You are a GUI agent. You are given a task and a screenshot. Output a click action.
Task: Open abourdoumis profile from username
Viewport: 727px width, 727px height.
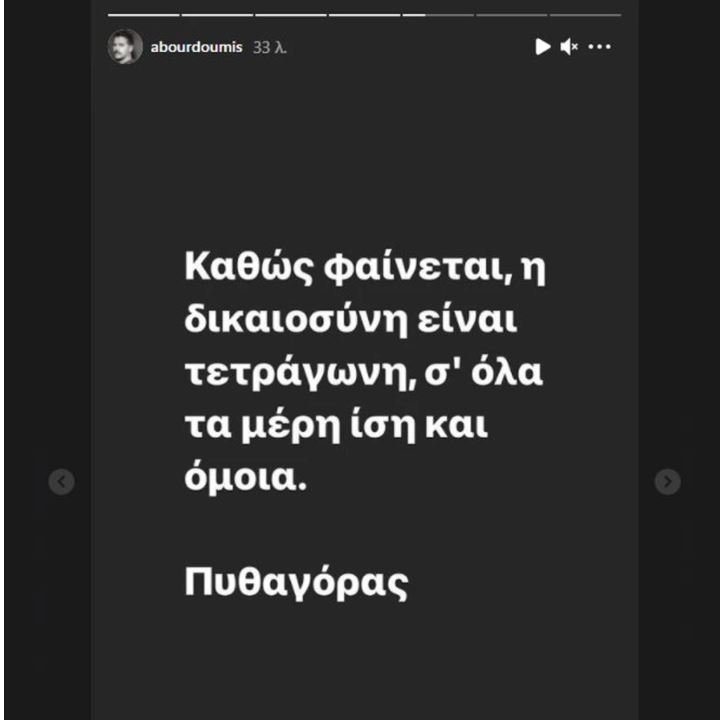coord(197,47)
